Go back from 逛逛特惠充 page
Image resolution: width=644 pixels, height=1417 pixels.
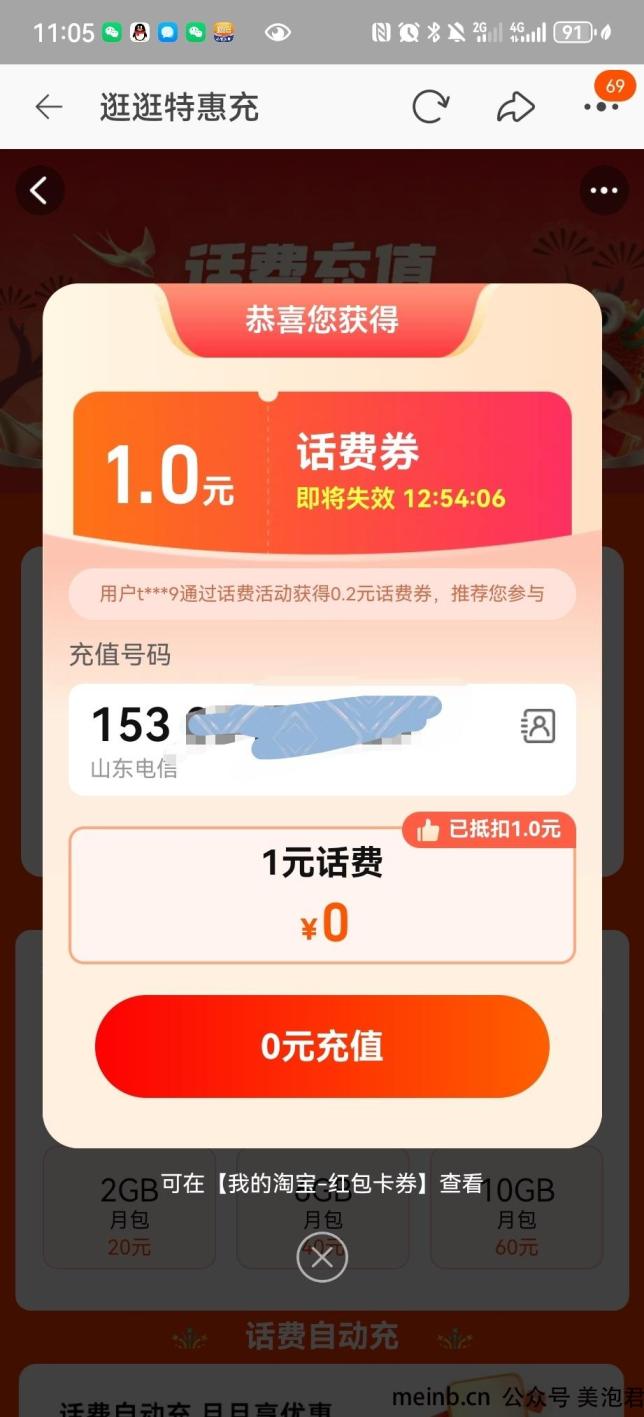(48, 107)
